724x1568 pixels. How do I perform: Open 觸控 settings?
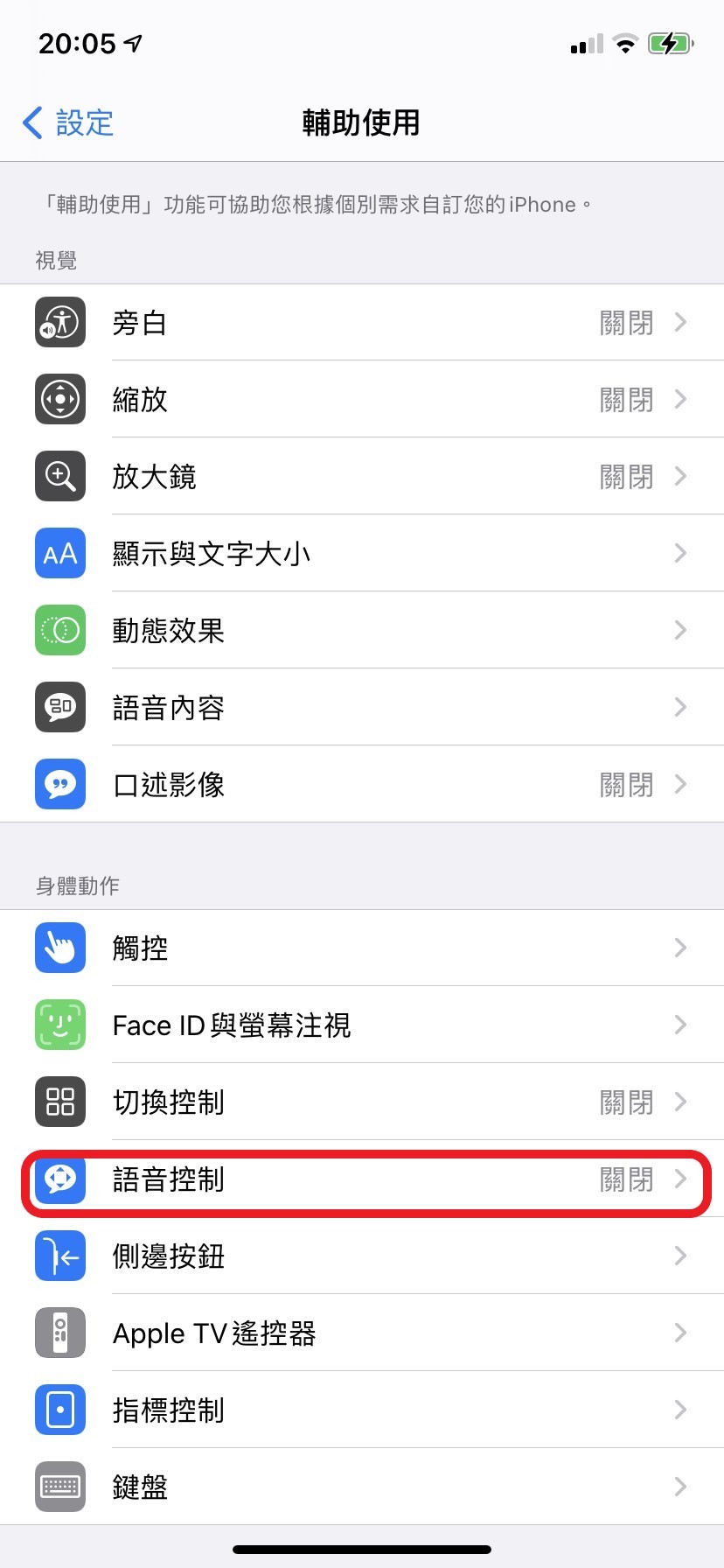pyautogui.click(x=362, y=948)
